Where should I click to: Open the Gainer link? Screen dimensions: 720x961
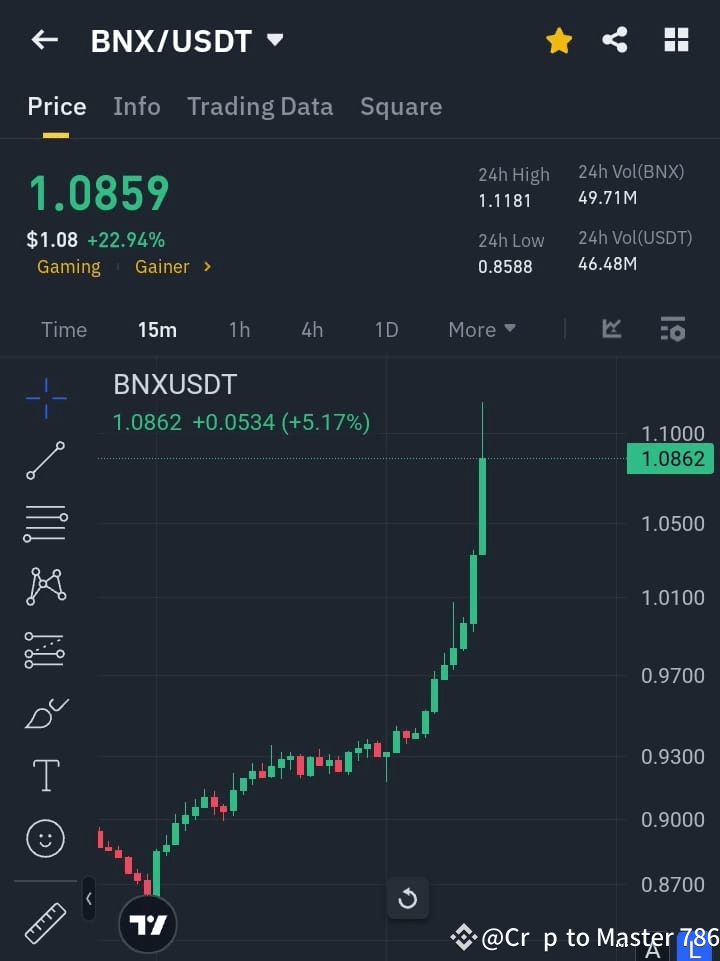point(161,266)
